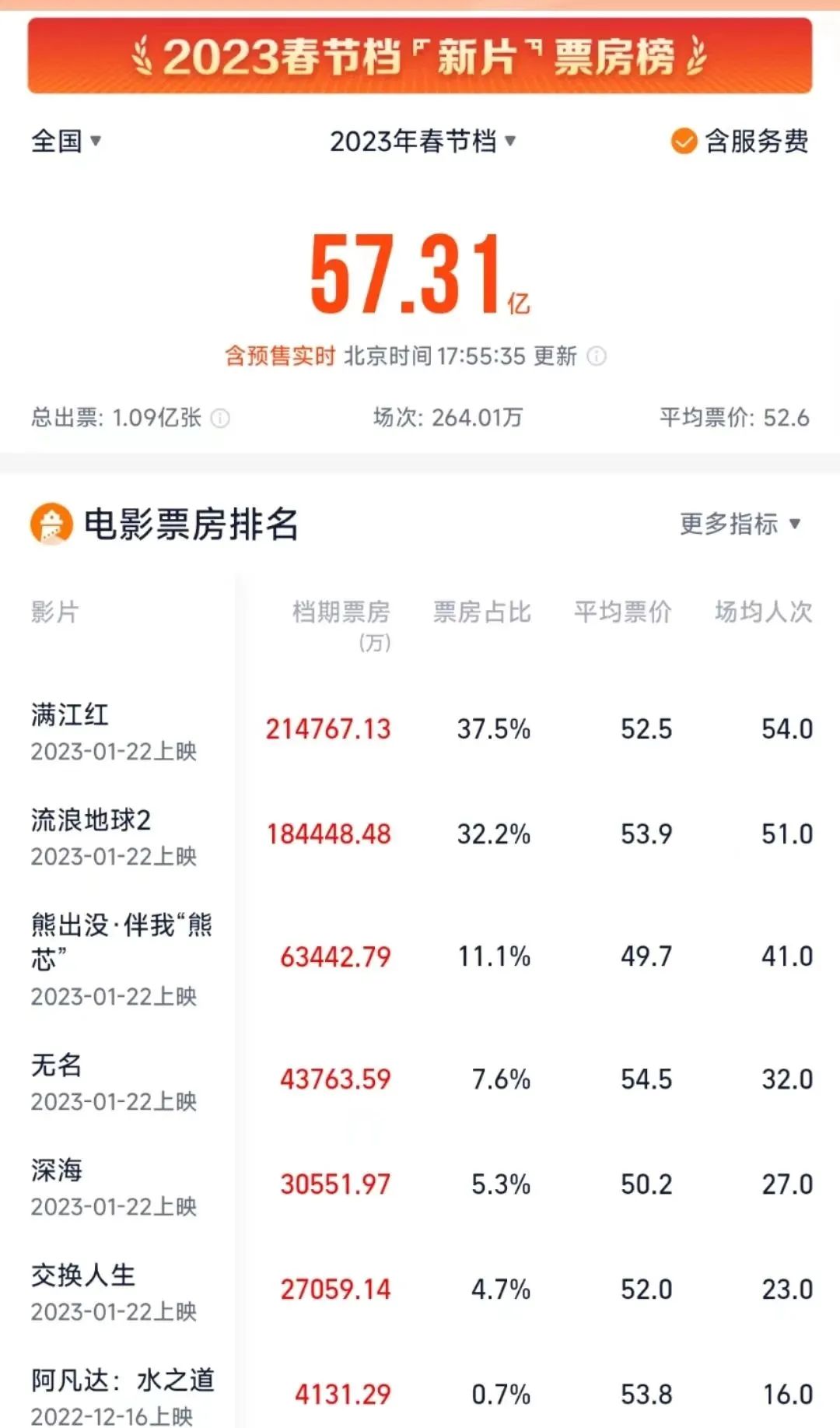The image size is (840, 1428).
Task: Tap the info icon beside 总出票
Action: pyautogui.click(x=221, y=419)
